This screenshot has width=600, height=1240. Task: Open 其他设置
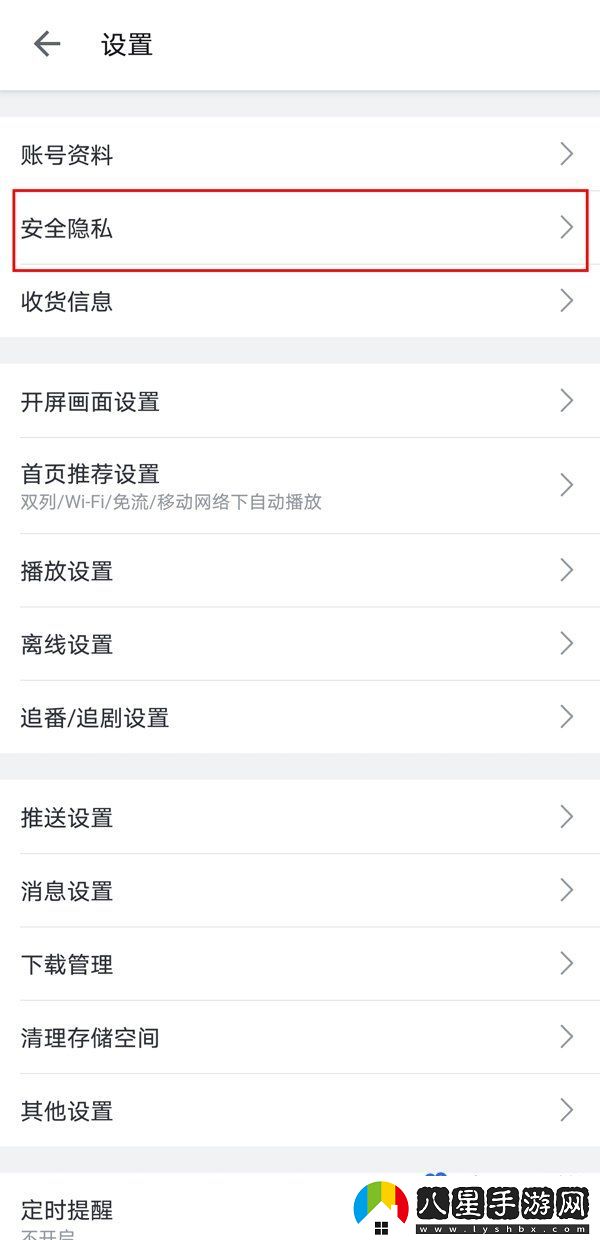300,1110
